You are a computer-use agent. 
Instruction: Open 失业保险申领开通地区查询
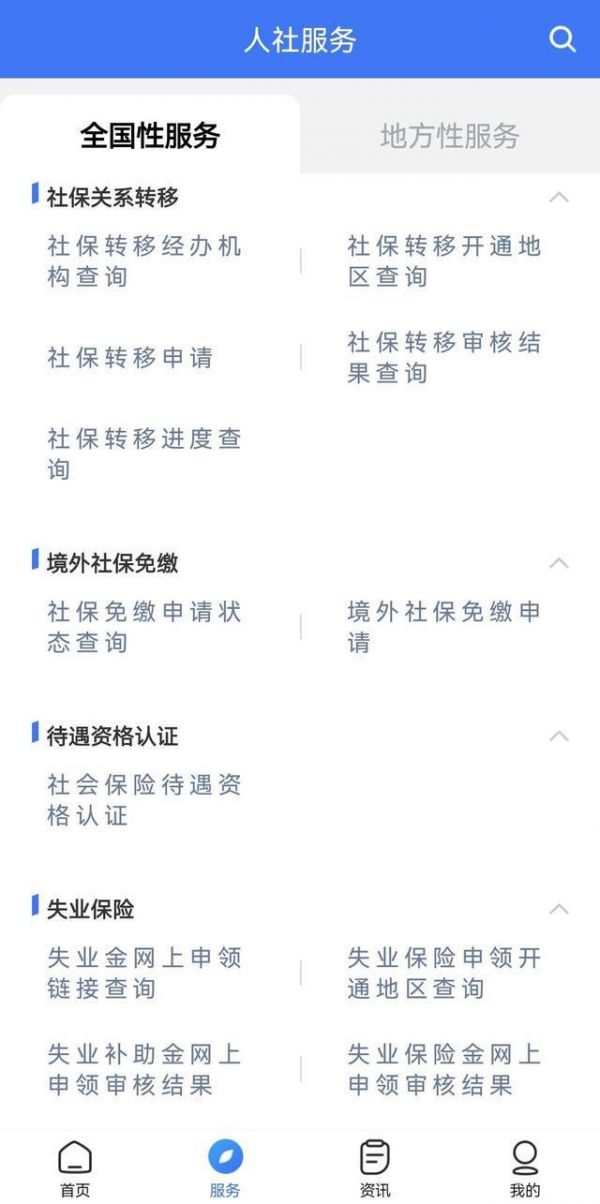coord(444,973)
